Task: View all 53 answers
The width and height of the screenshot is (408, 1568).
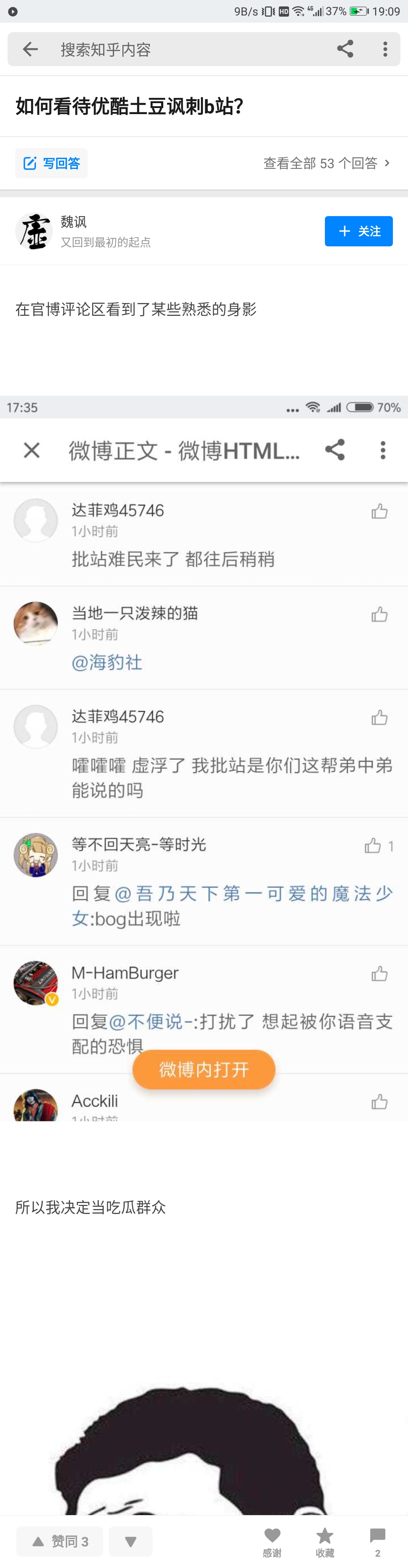Action: [326, 163]
